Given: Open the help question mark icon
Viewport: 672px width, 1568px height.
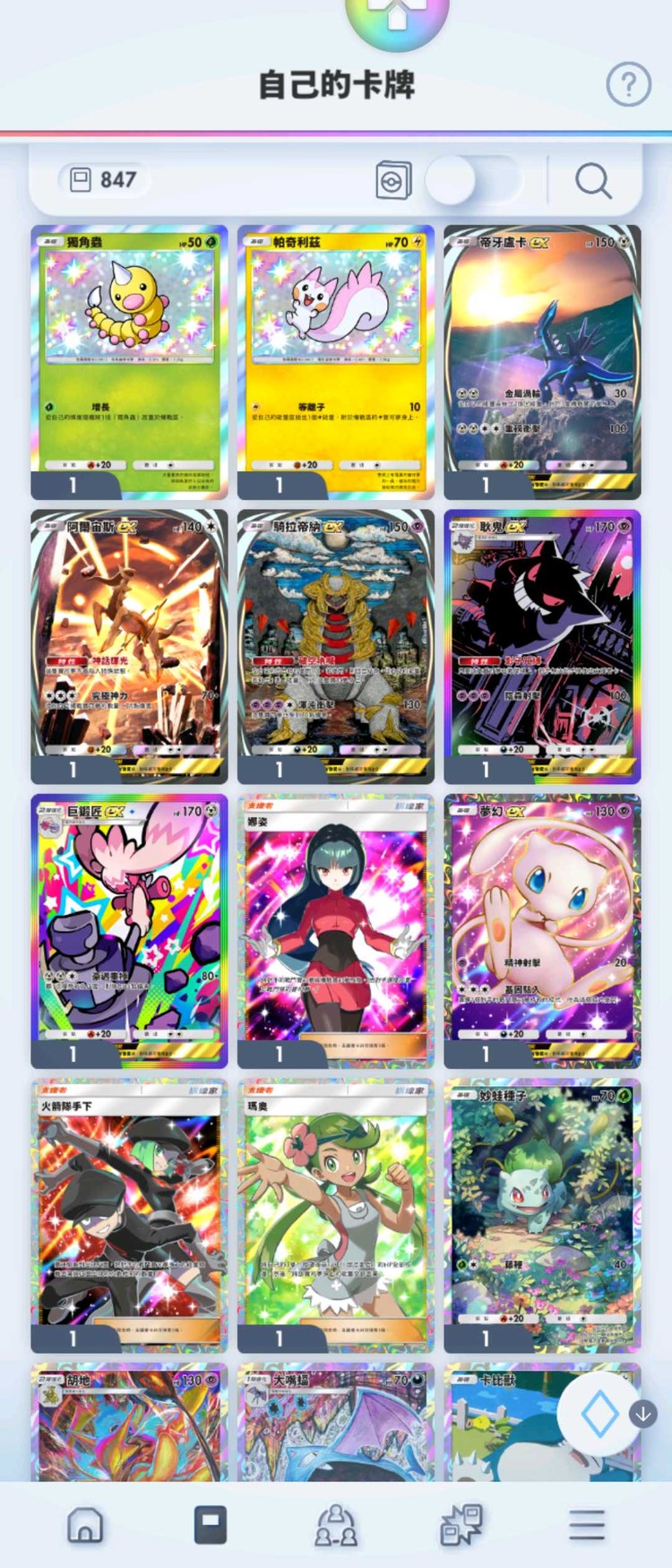Looking at the screenshot, I should (x=628, y=85).
